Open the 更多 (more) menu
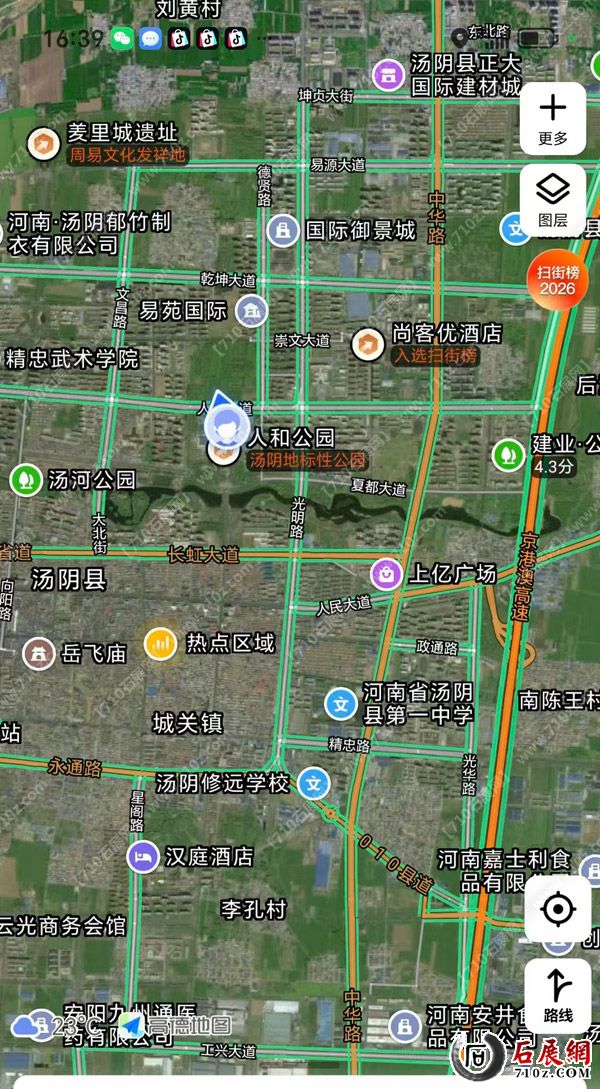This screenshot has width=600, height=1089. tap(552, 118)
